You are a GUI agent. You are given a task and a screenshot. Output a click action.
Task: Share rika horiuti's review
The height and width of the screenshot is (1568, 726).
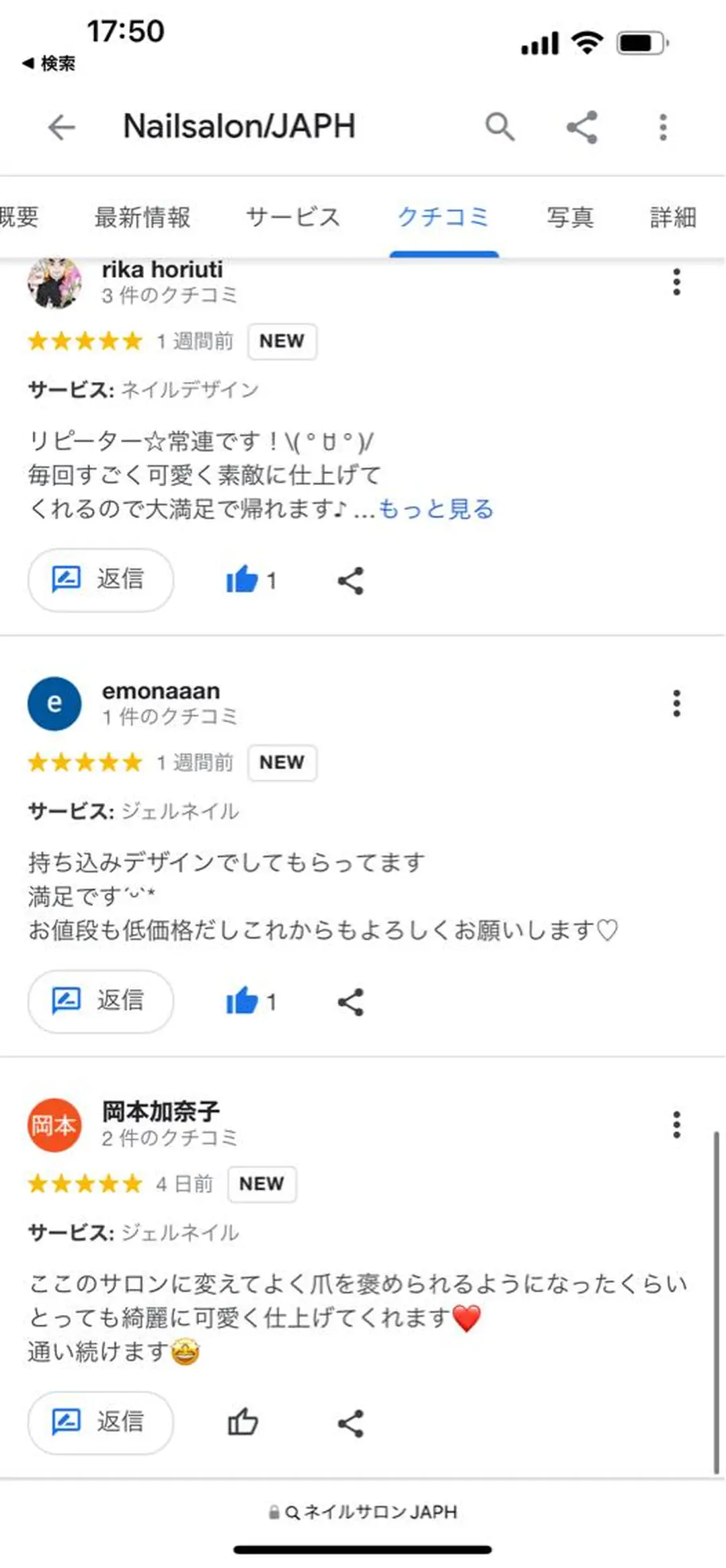click(x=350, y=581)
